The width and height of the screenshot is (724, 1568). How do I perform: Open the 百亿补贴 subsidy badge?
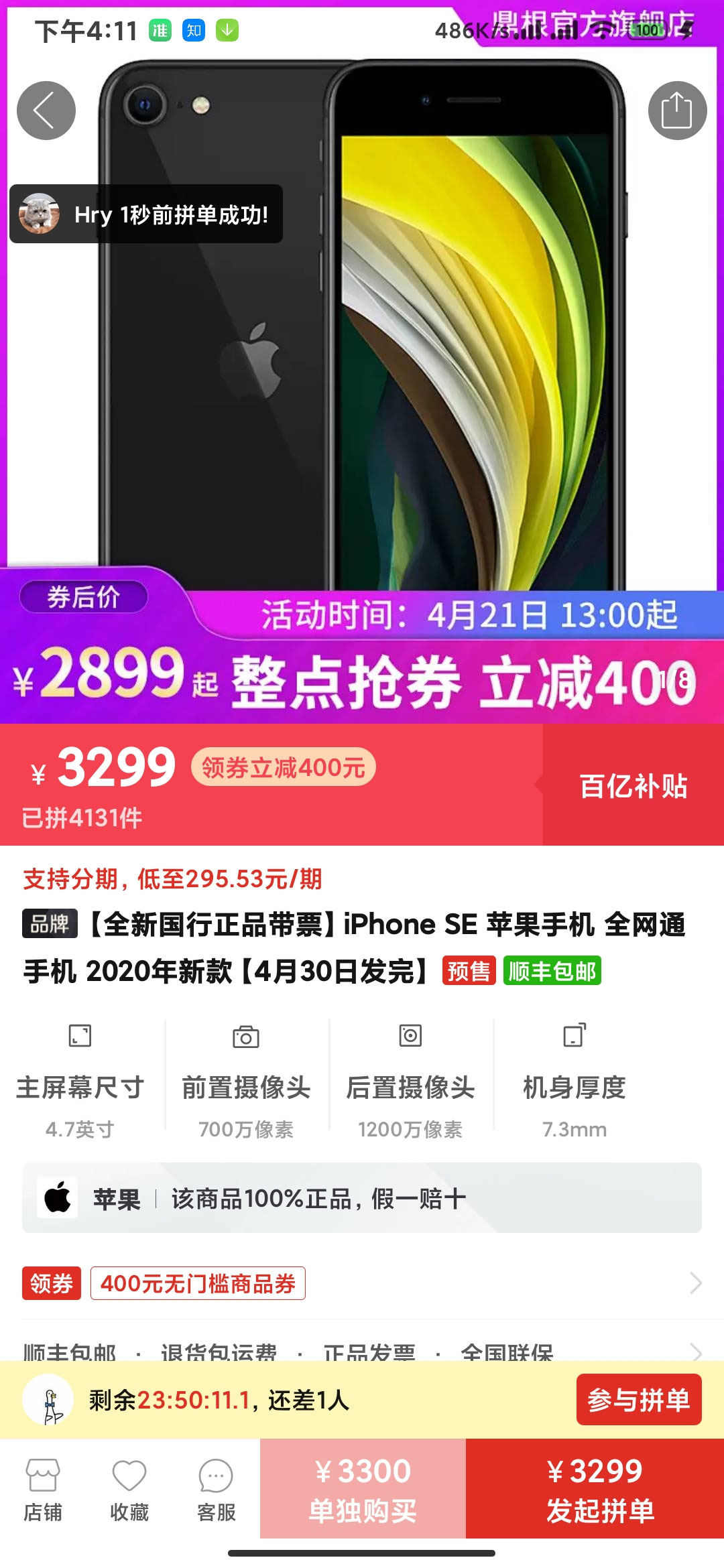click(633, 785)
